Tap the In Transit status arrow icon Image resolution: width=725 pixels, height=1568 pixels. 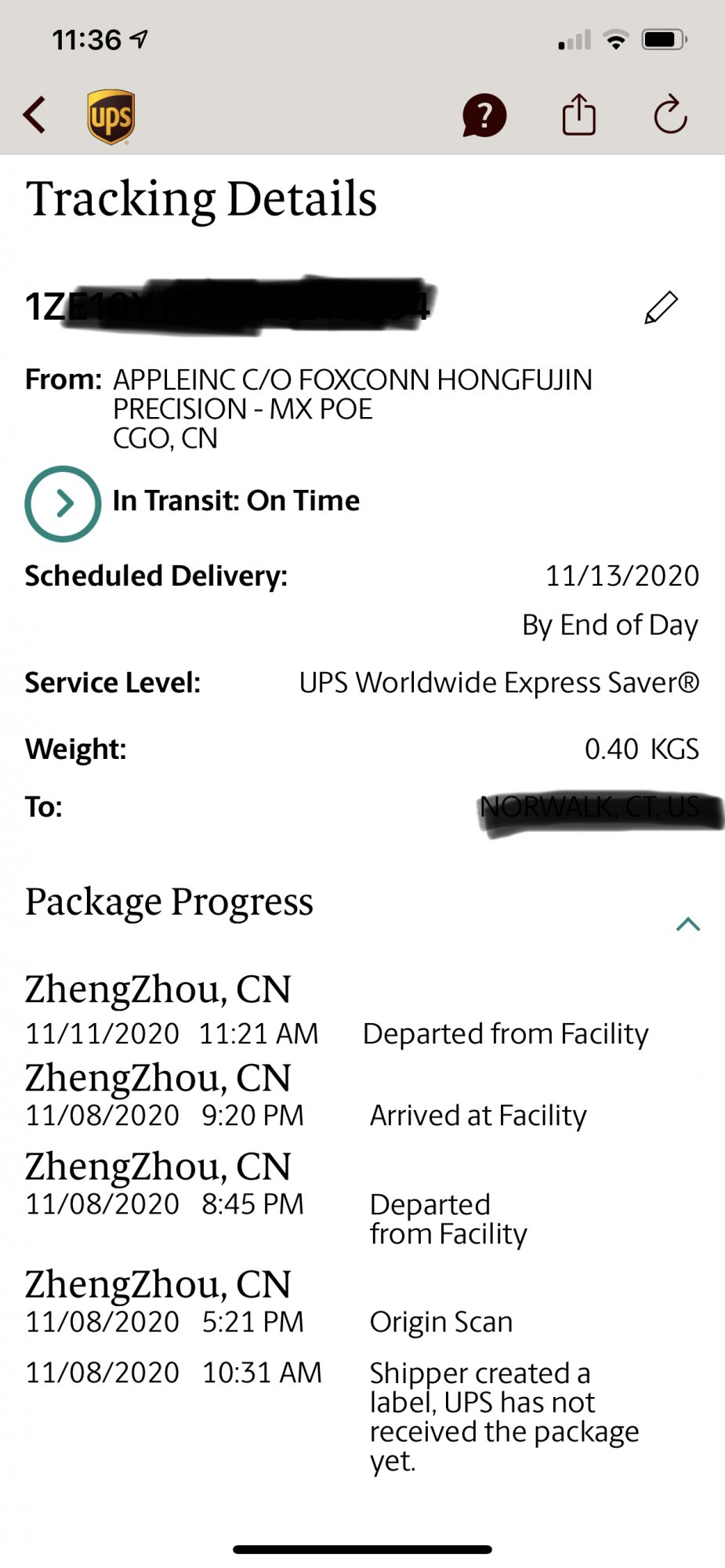(x=63, y=503)
